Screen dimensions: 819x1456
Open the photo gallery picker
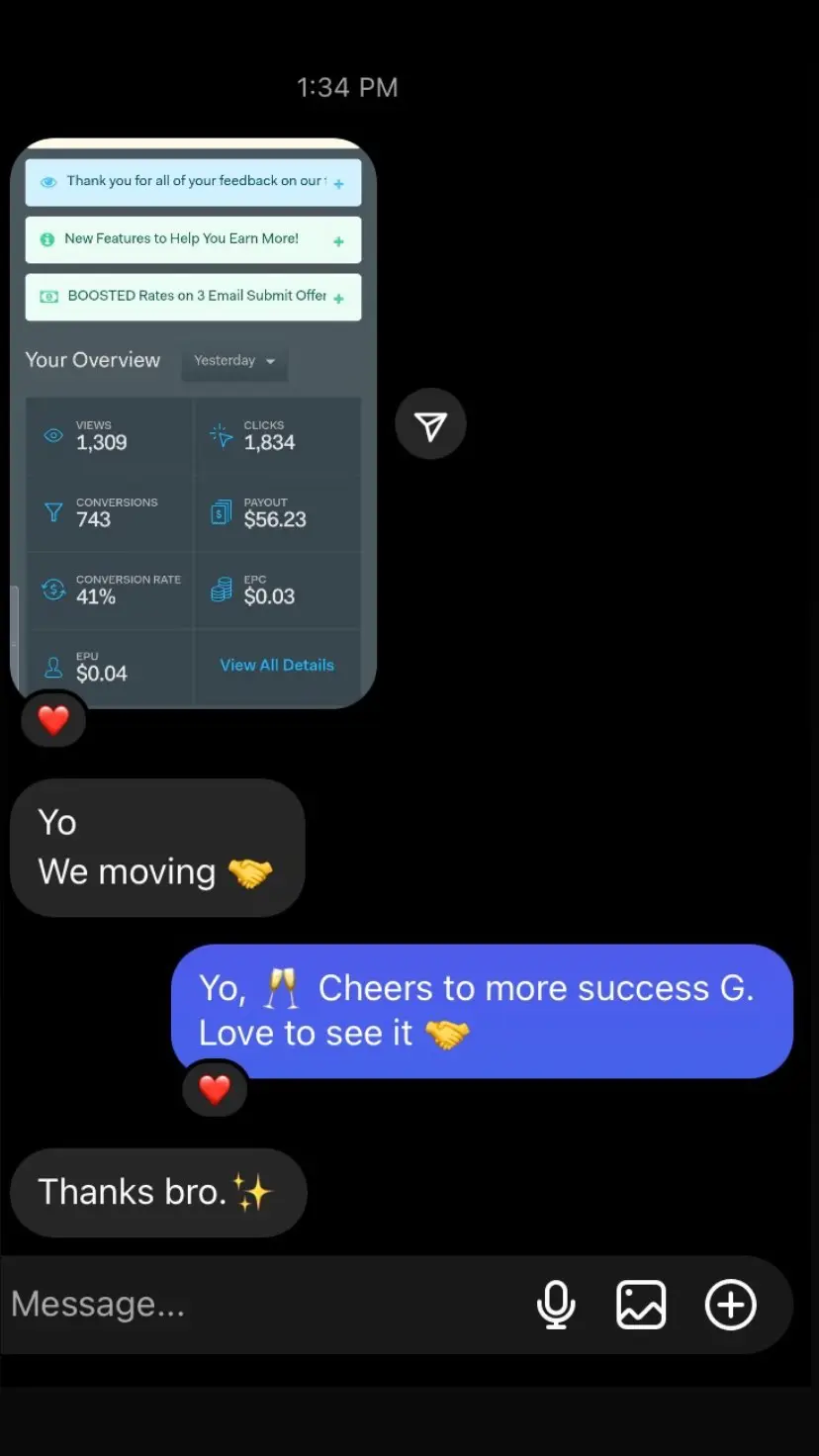pyautogui.click(x=641, y=1305)
